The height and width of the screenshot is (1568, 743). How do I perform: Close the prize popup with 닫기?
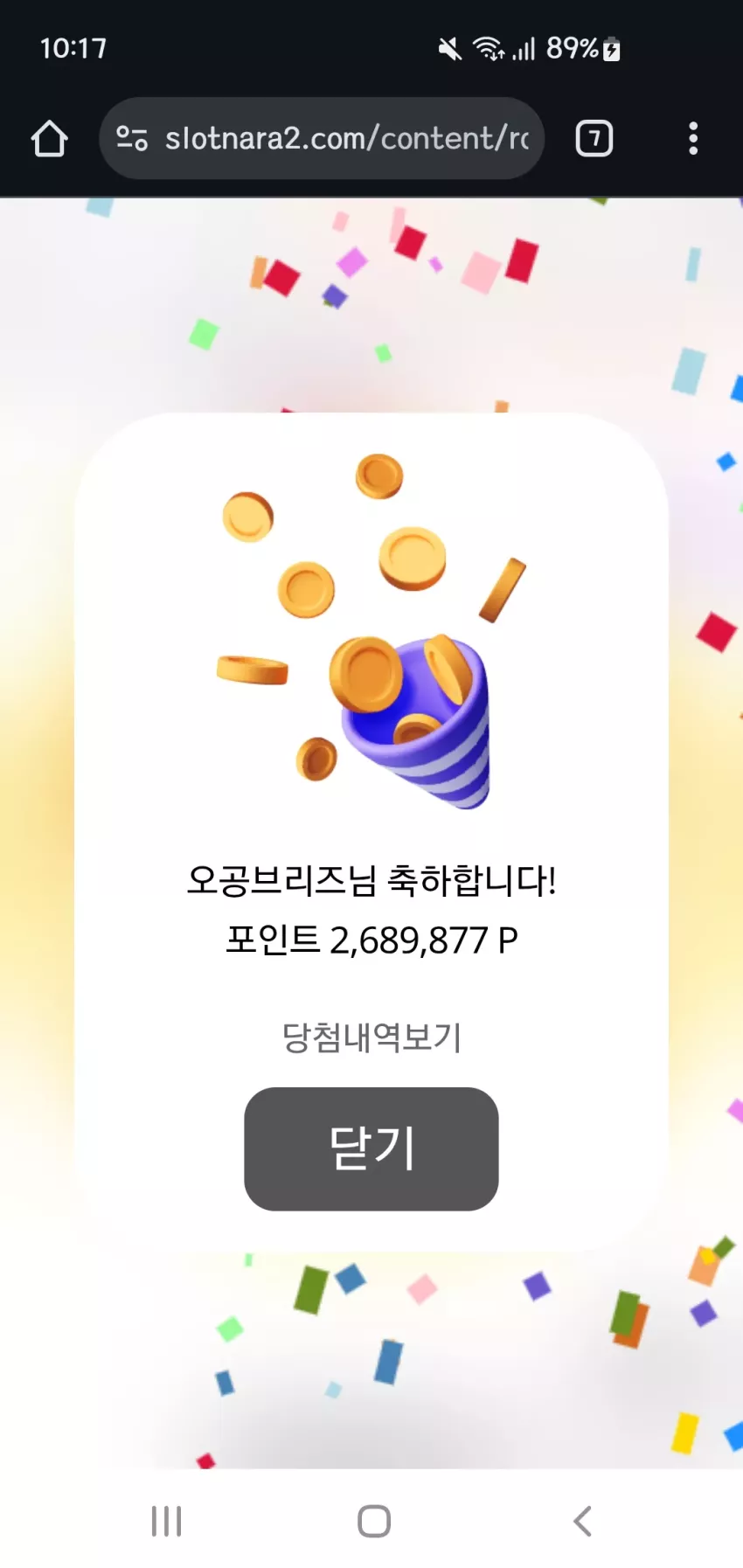pyautogui.click(x=371, y=1148)
